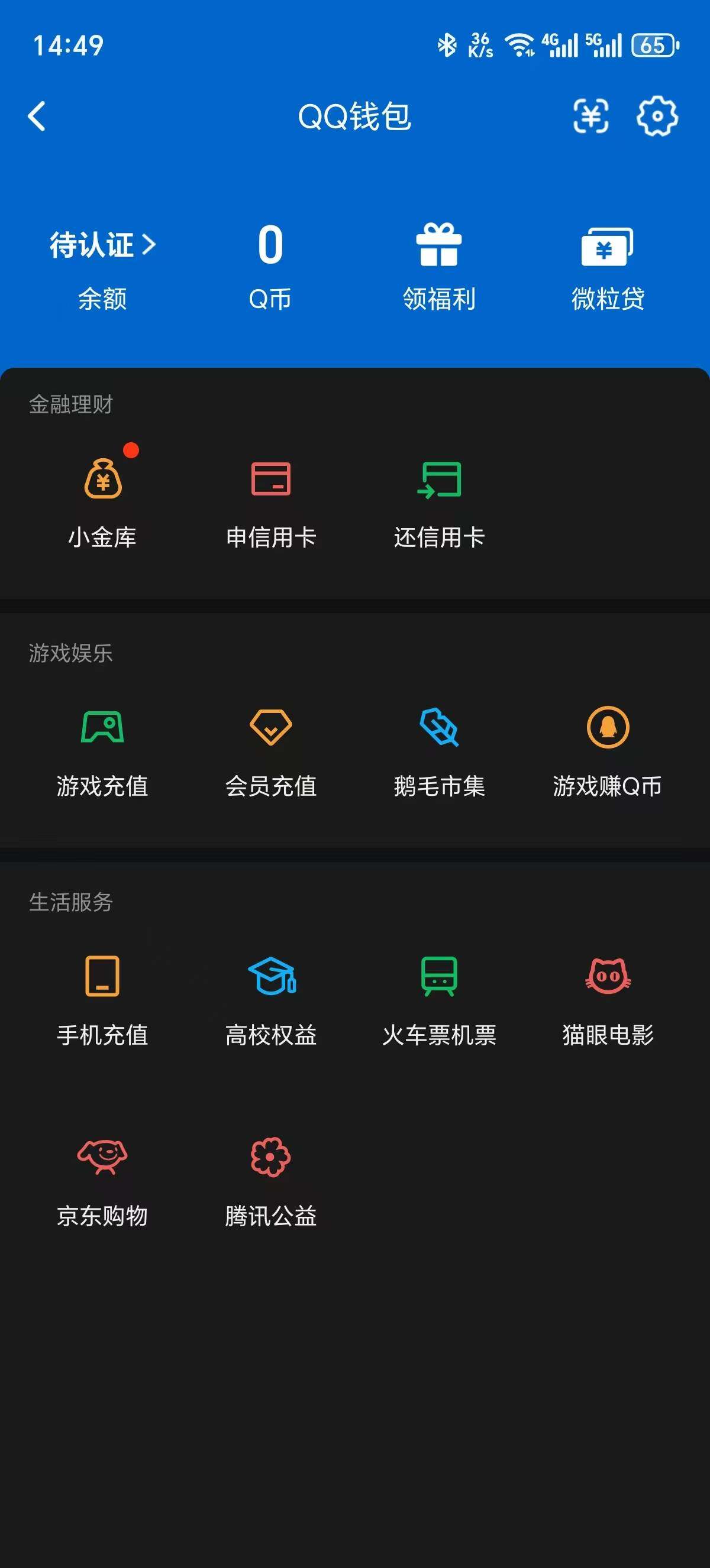Open the wallet settings gear

pos(656,116)
